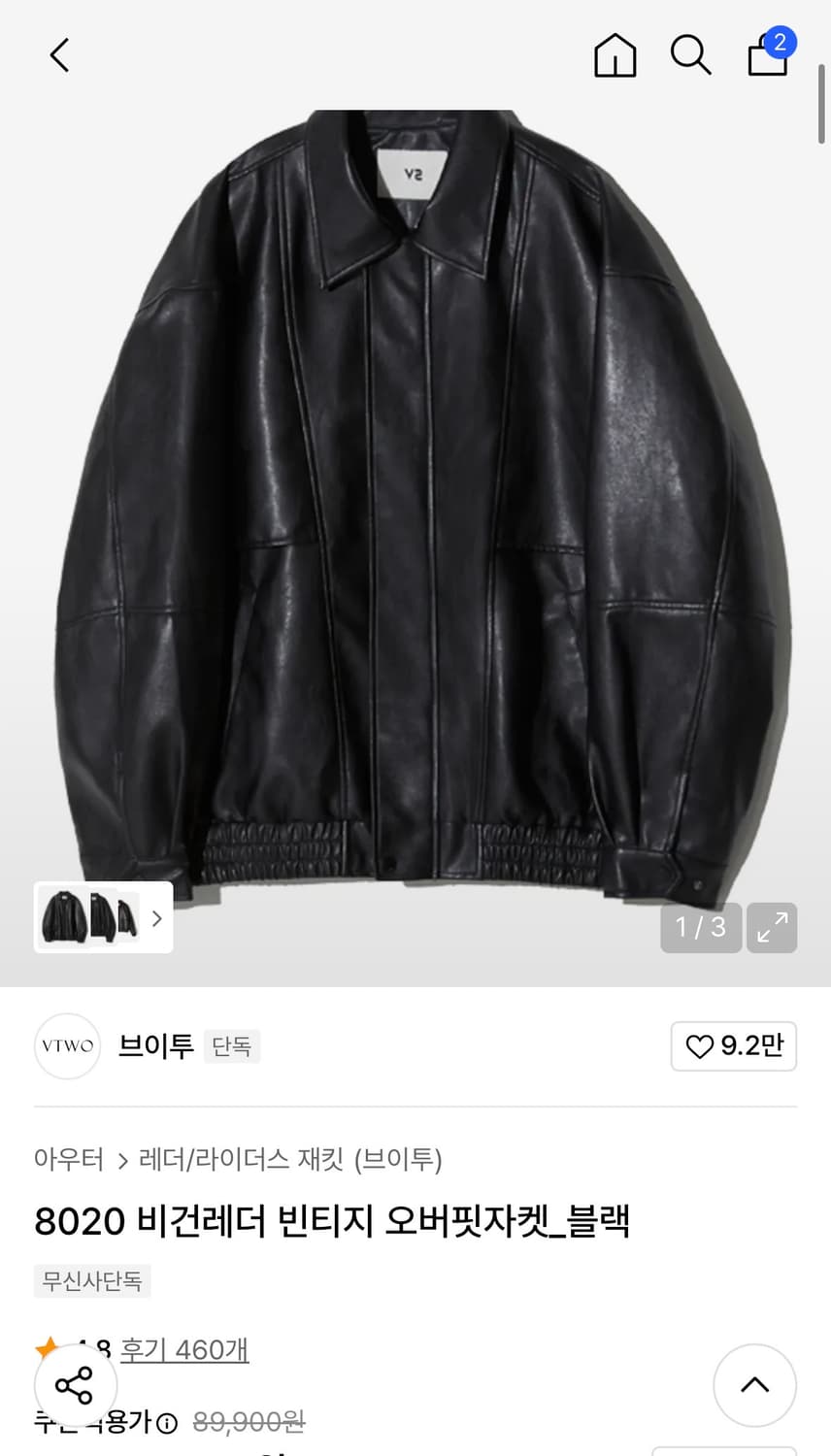Image resolution: width=831 pixels, height=1456 pixels.
Task: Expand the product image to fullscreen
Action: click(x=771, y=928)
